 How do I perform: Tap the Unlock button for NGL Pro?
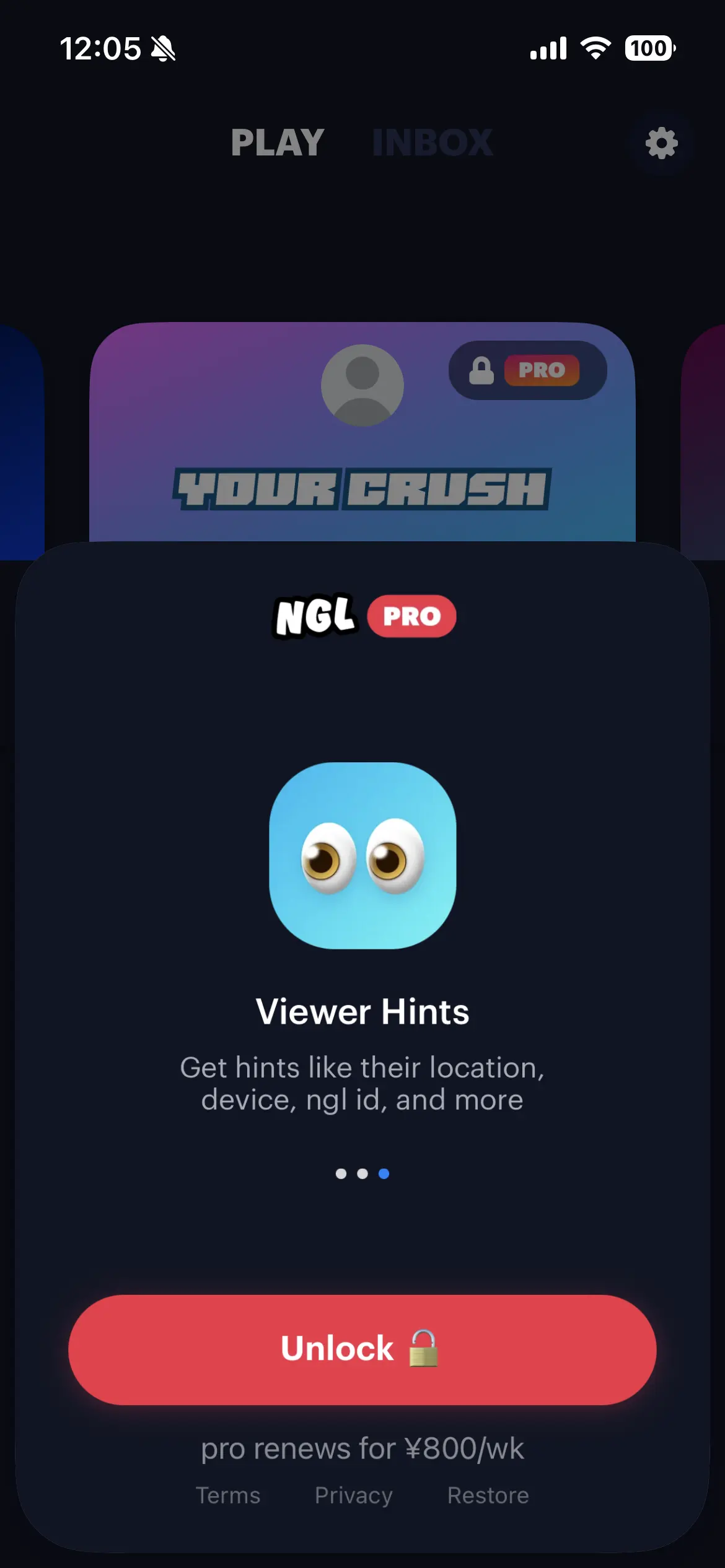click(x=362, y=1349)
